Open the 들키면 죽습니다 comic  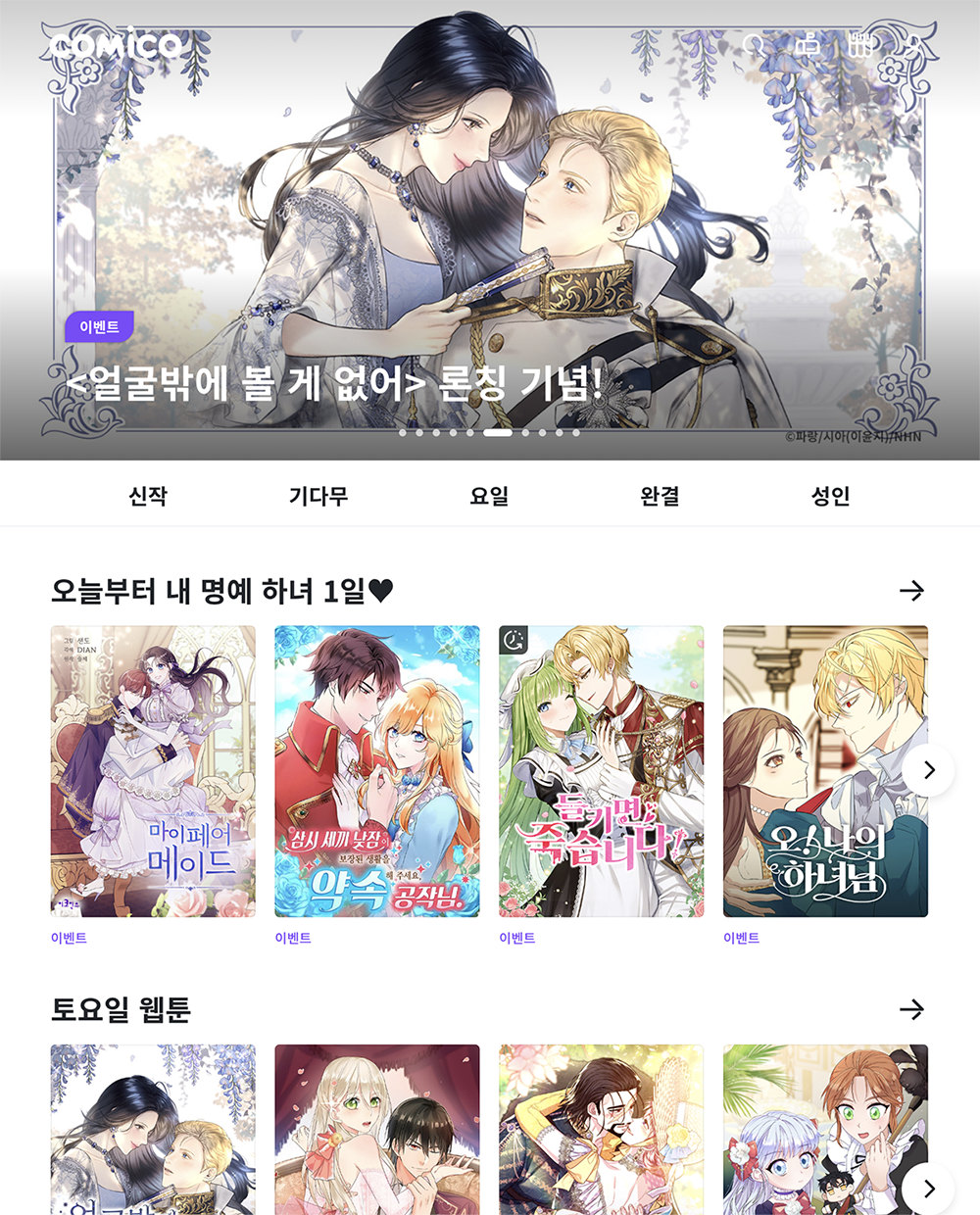tap(601, 771)
